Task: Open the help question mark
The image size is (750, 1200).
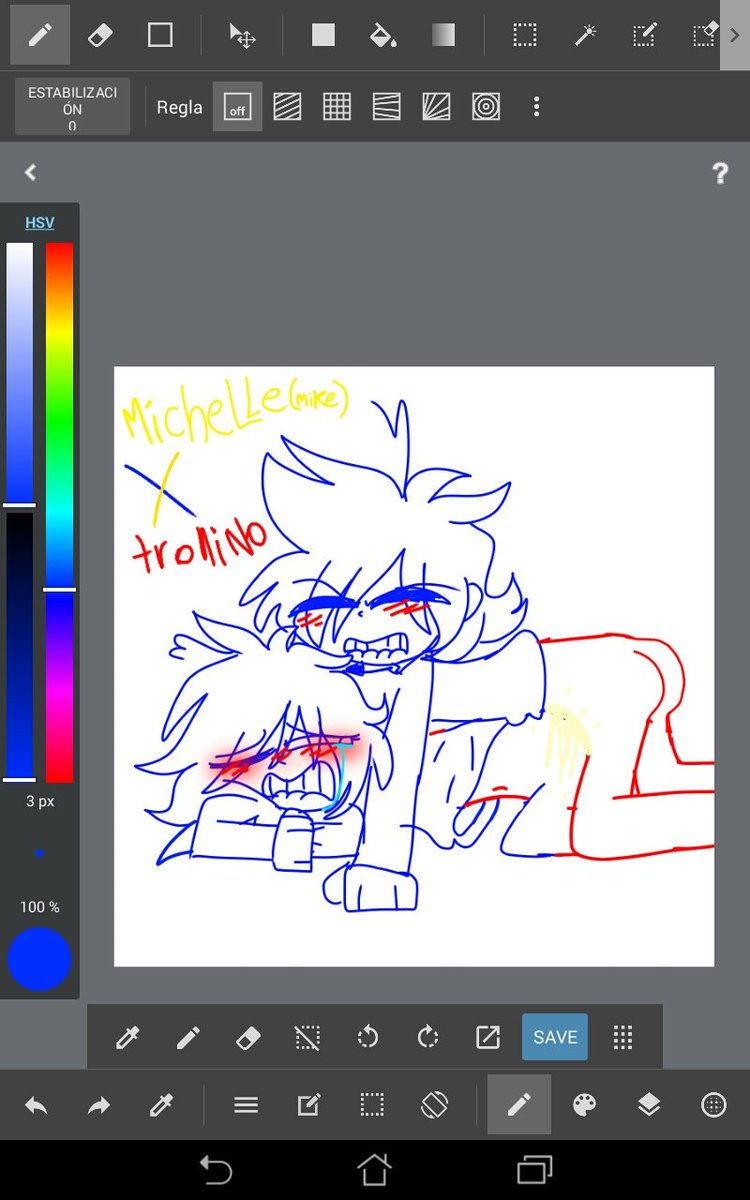Action: point(720,174)
